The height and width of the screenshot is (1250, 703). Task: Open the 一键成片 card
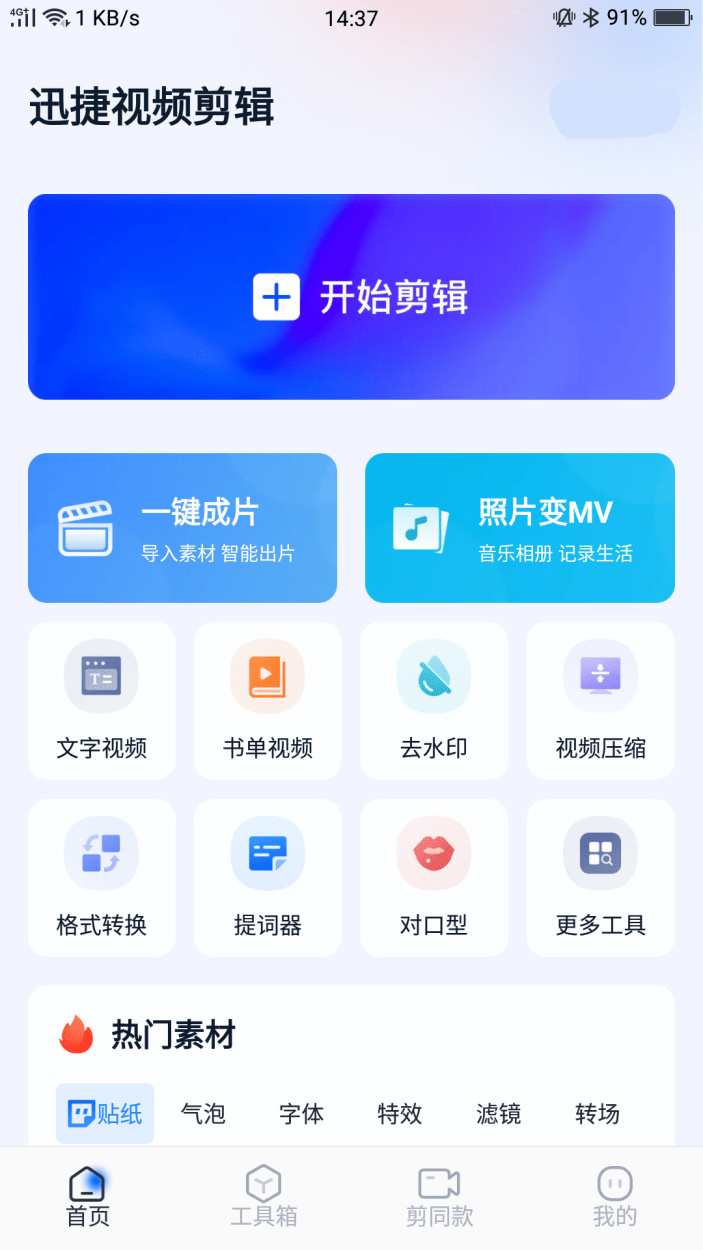click(182, 528)
